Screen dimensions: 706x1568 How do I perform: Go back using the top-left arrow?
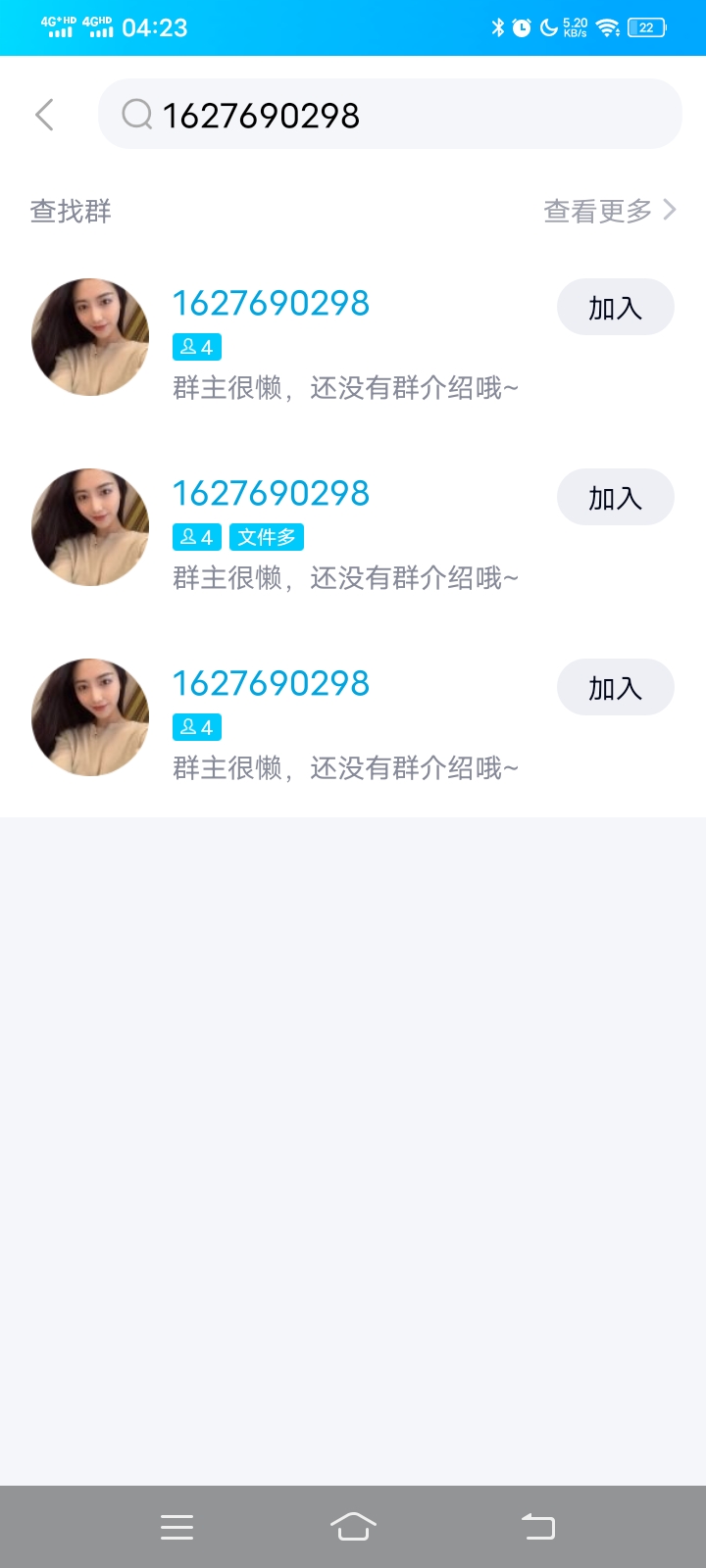pyautogui.click(x=44, y=115)
